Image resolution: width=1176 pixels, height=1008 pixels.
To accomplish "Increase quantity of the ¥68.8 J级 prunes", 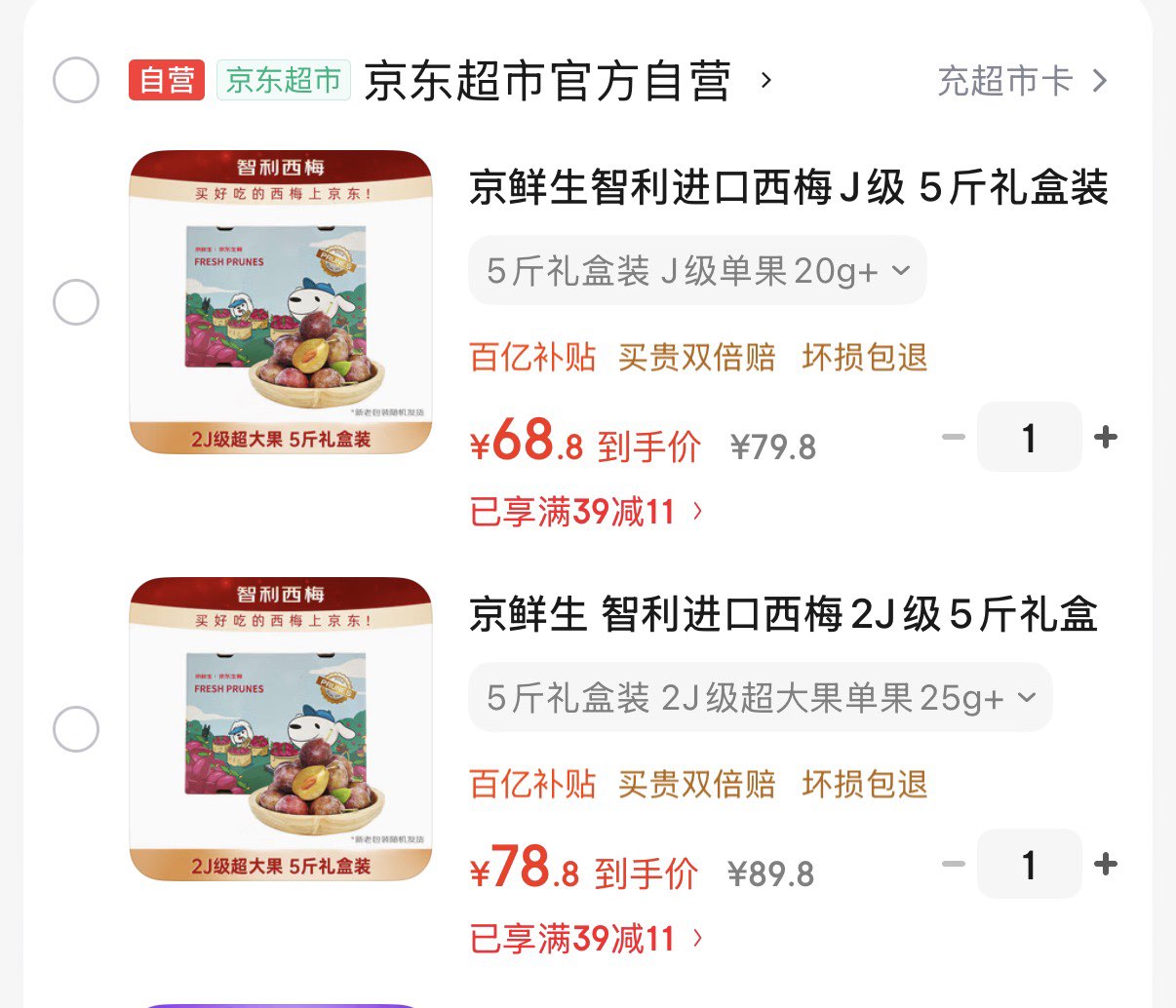I will 1105,438.
